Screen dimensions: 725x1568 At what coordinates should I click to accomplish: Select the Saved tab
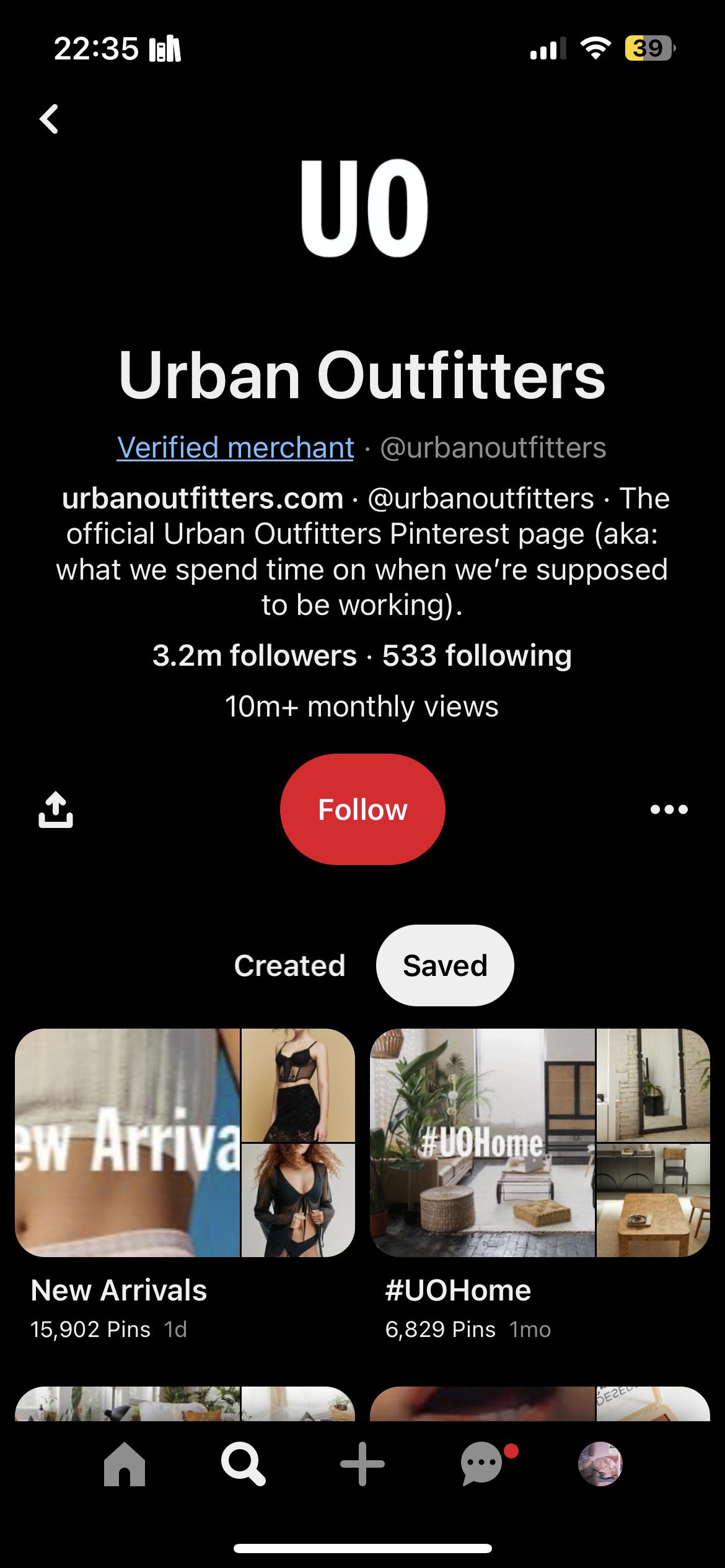(445, 965)
